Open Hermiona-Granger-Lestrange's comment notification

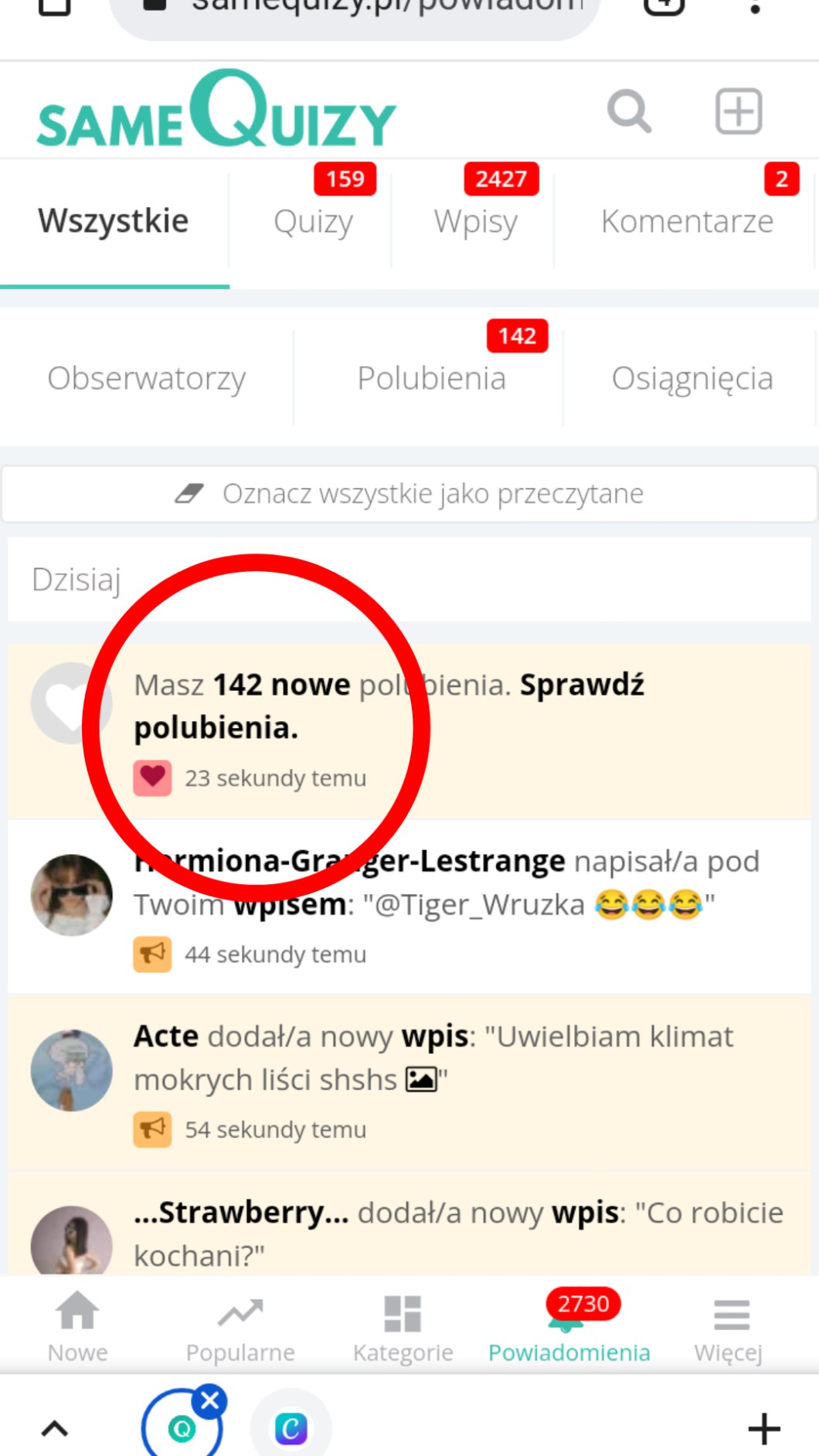click(x=447, y=904)
